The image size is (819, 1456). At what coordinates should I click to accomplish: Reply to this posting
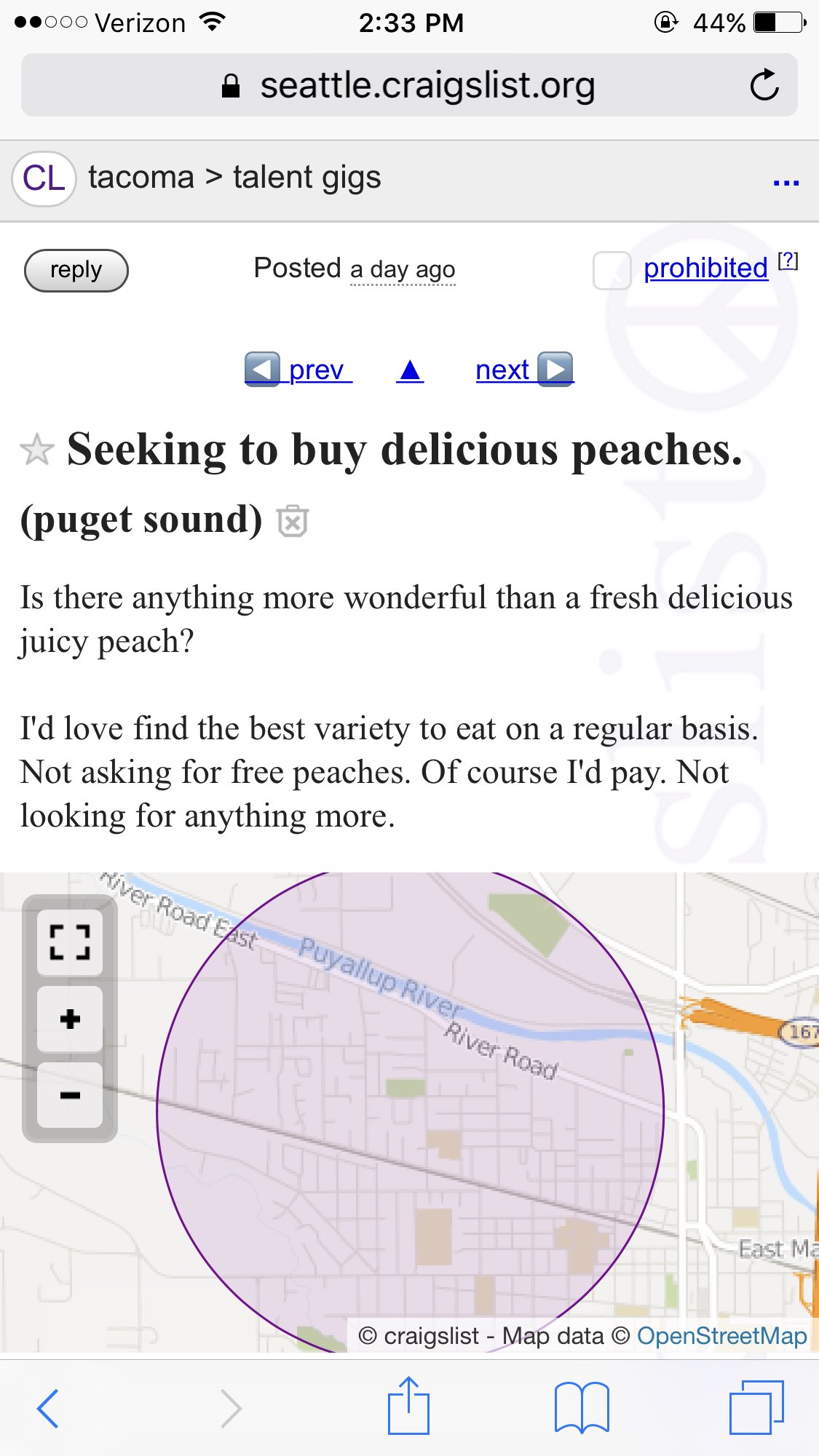(76, 270)
